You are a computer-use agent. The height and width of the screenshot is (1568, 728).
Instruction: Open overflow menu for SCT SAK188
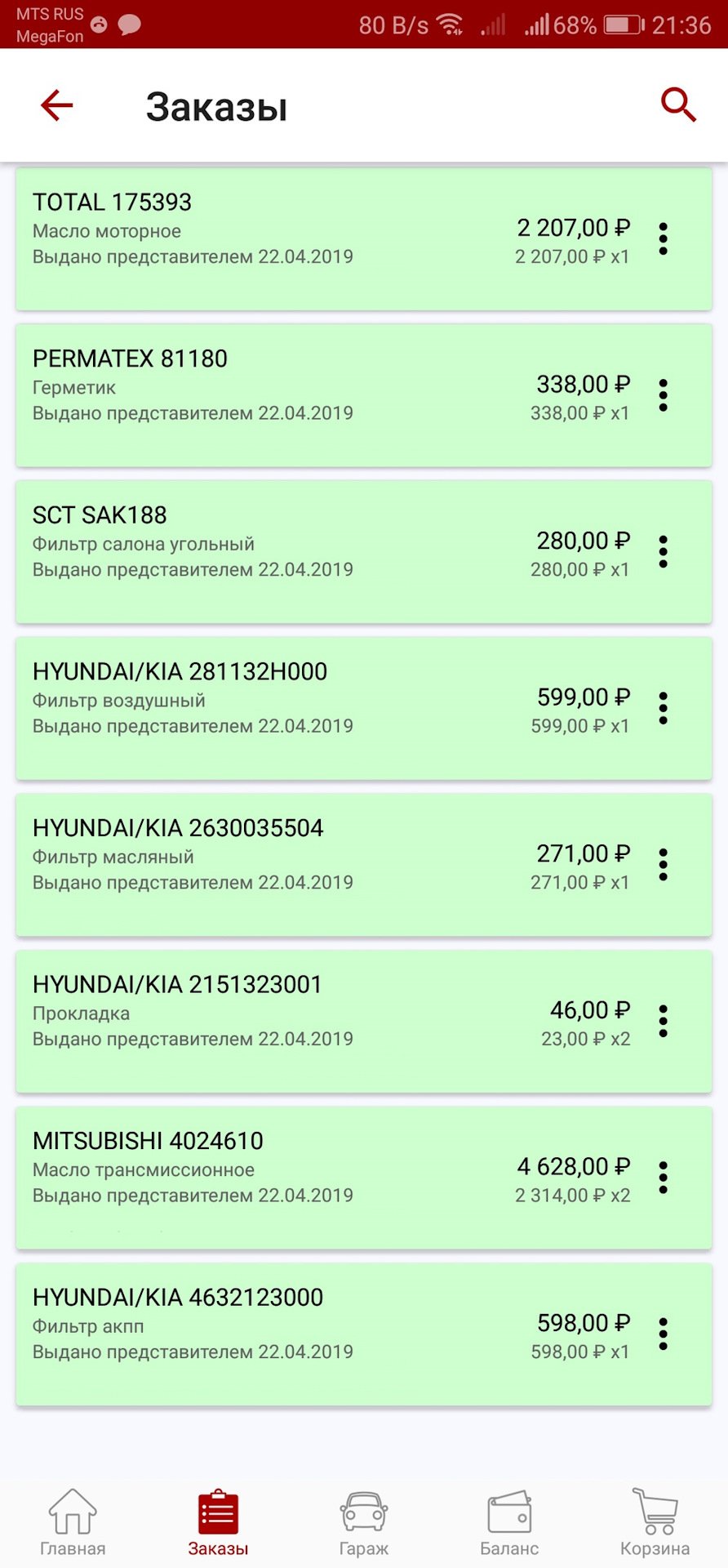664,552
